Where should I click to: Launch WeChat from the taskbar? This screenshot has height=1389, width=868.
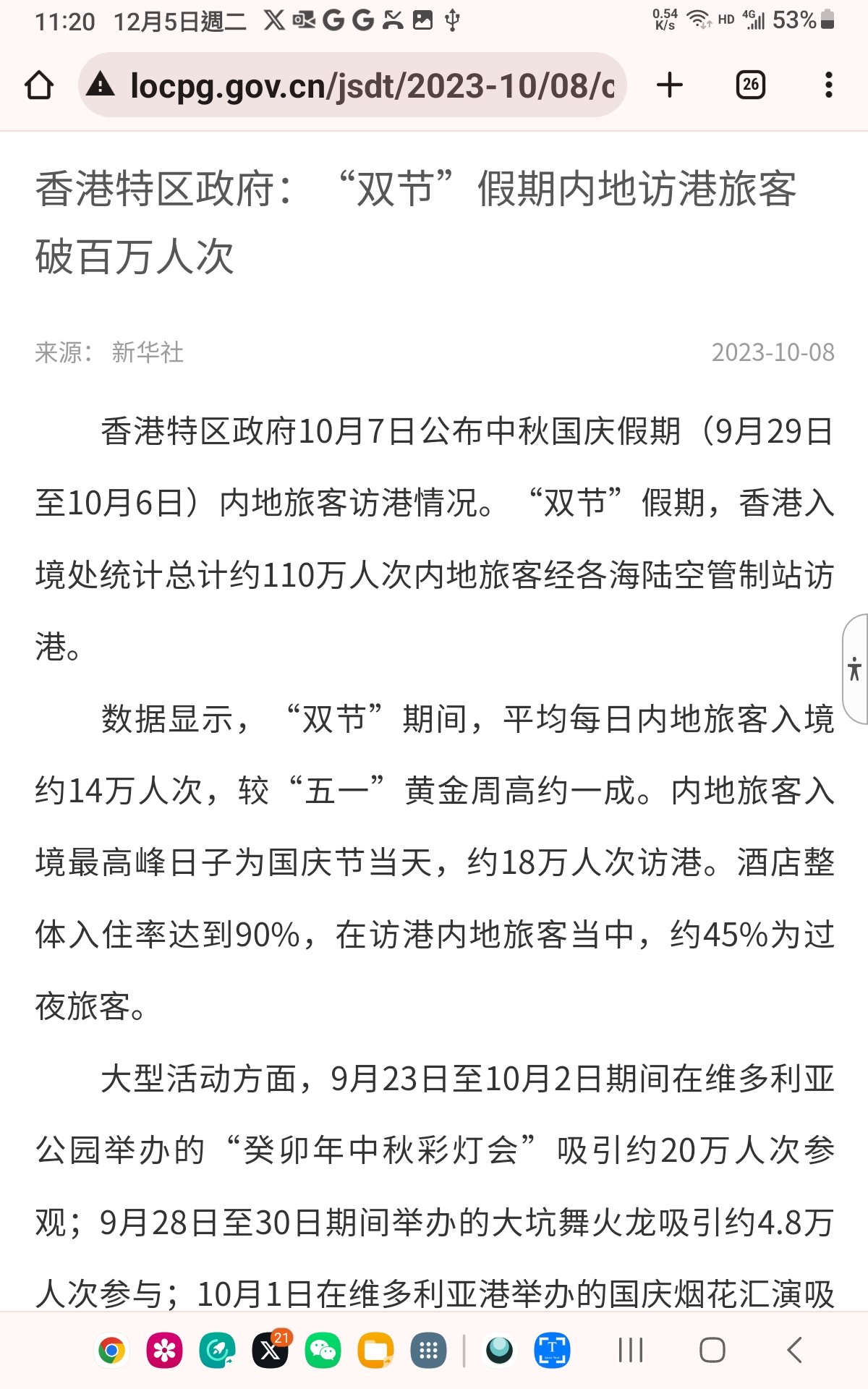(323, 1350)
